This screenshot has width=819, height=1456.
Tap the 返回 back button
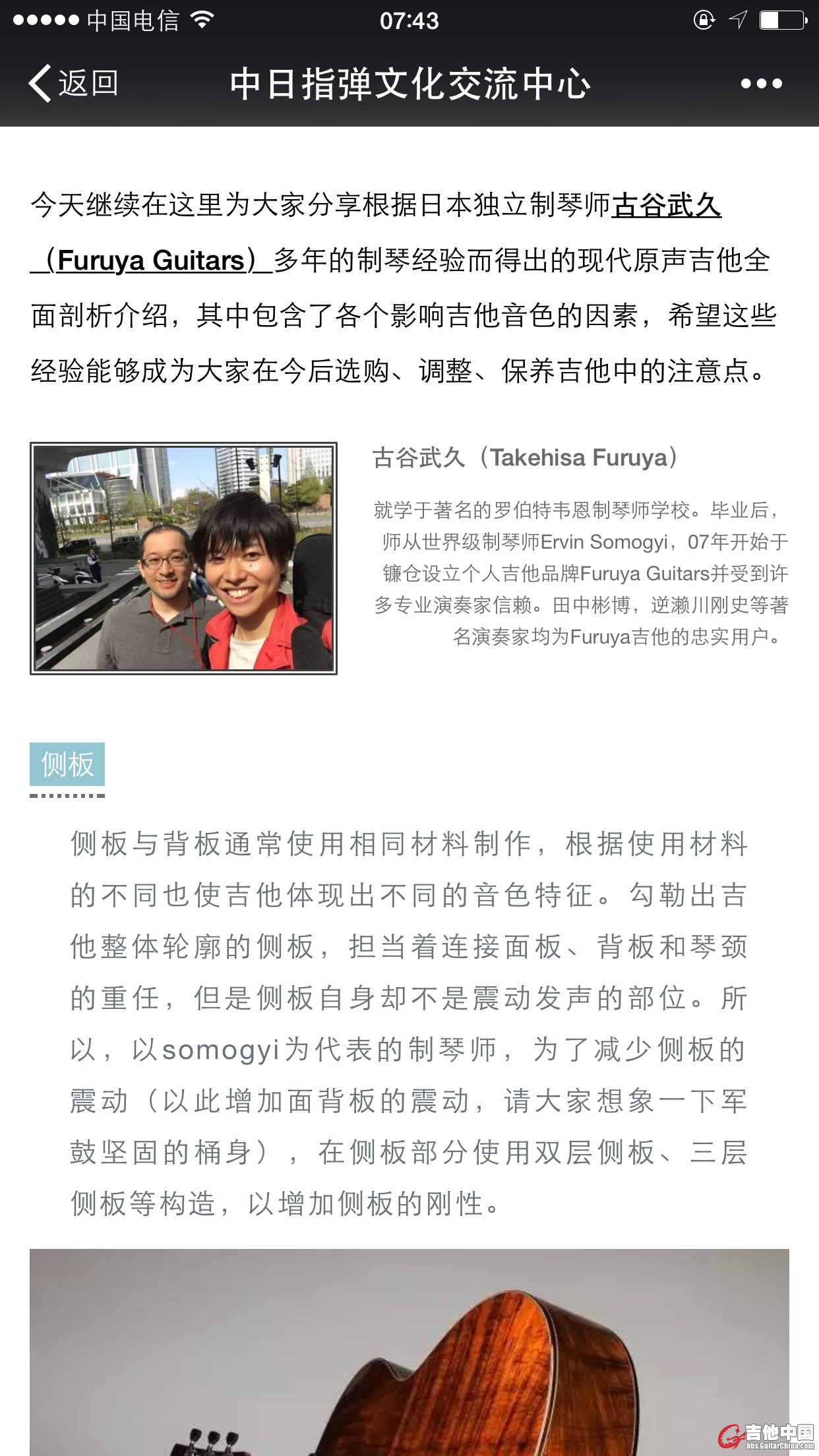tap(74, 84)
